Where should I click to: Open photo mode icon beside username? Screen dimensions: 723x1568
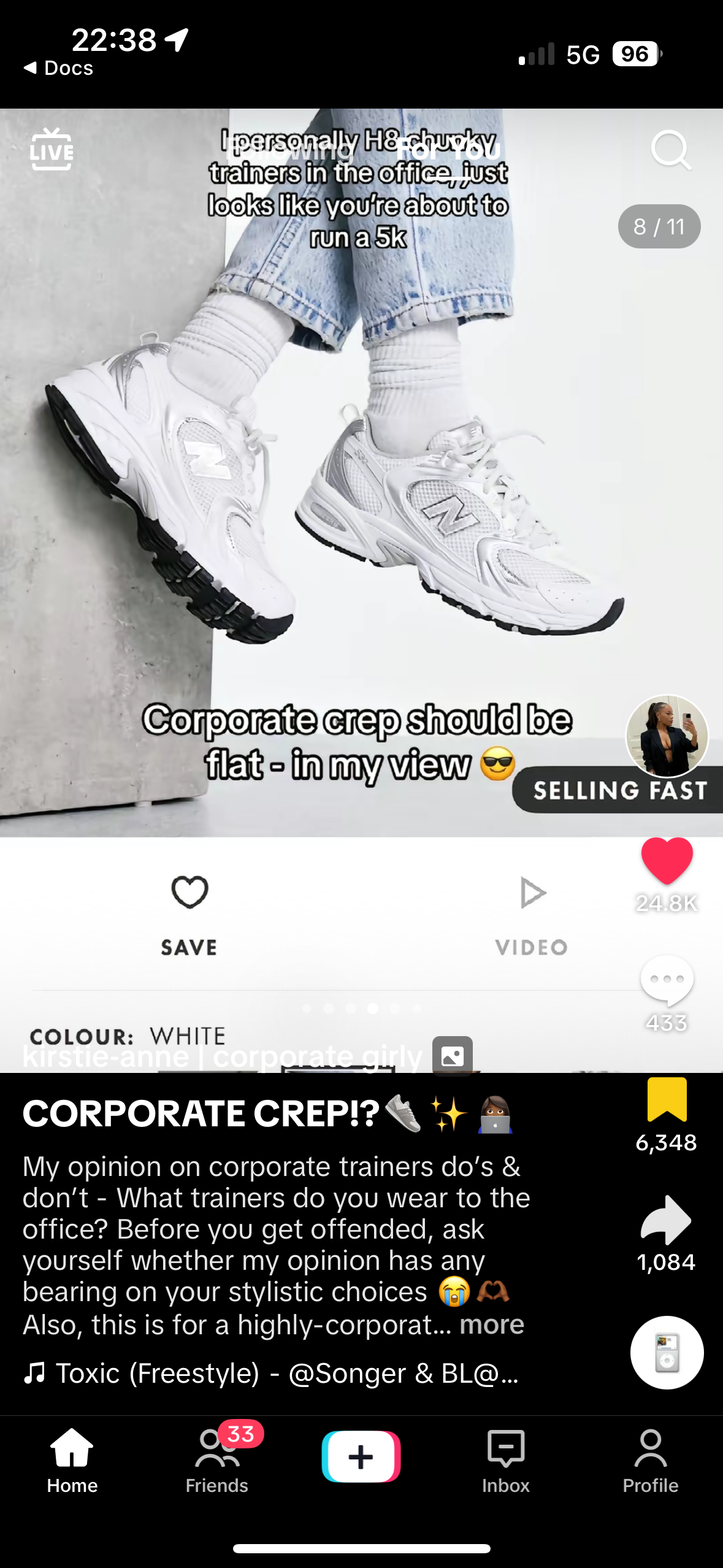(453, 1056)
